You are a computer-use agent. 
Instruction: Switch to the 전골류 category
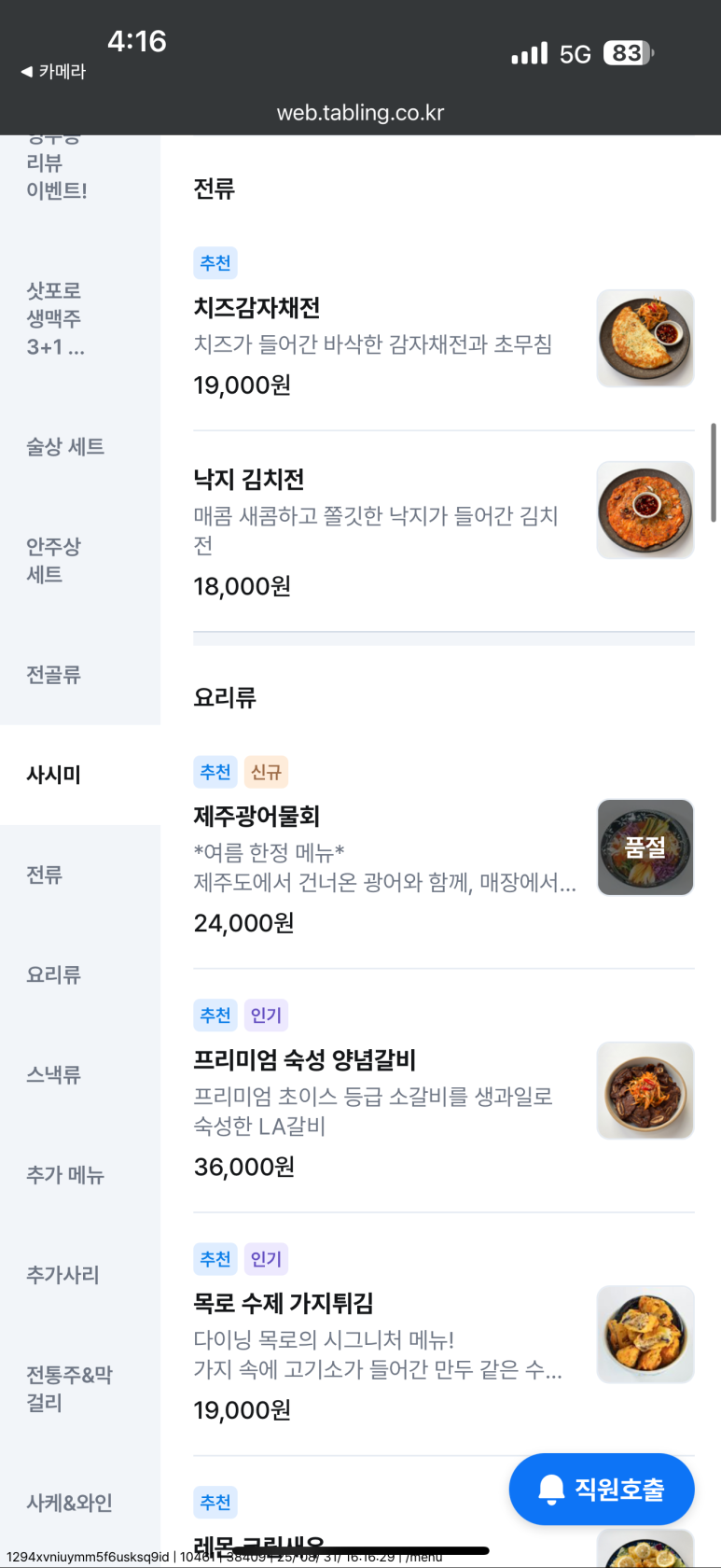point(54,675)
